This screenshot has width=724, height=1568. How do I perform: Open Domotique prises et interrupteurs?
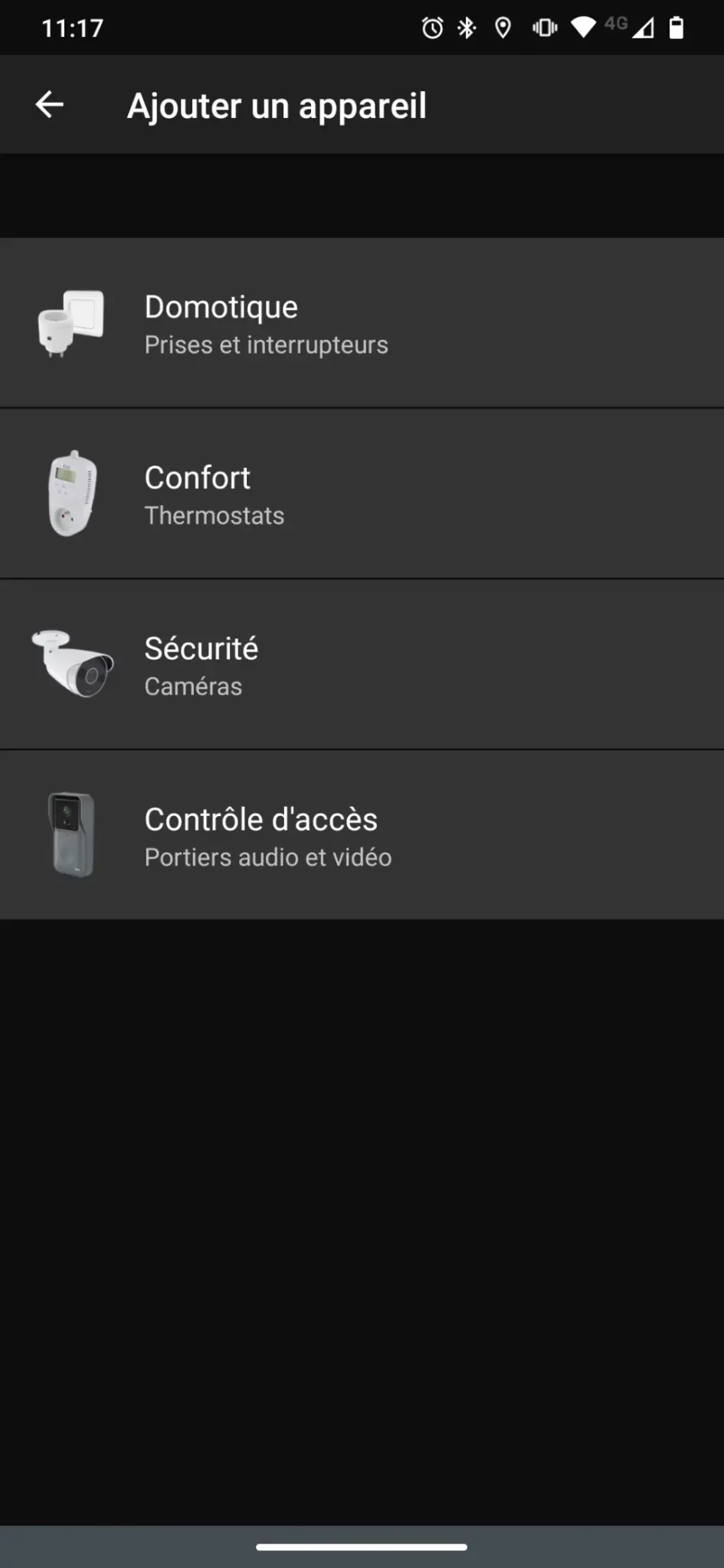(x=362, y=322)
